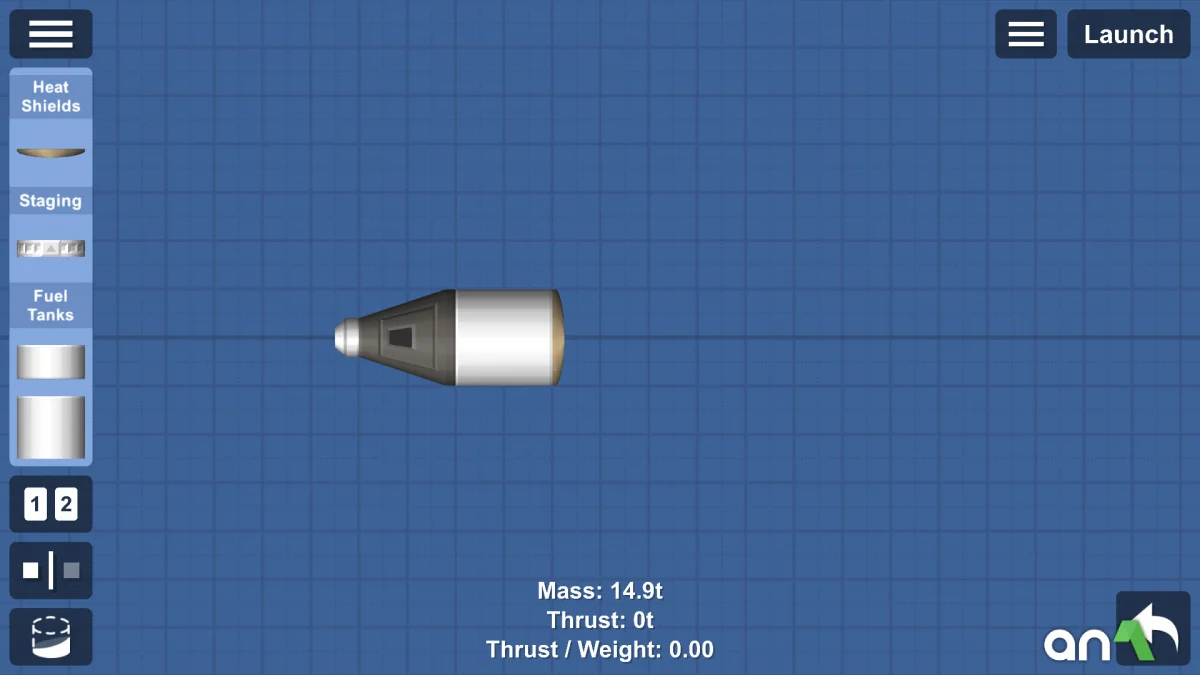This screenshot has height=675, width=1200.
Task: Launch the rocket
Action: click(x=1128, y=34)
